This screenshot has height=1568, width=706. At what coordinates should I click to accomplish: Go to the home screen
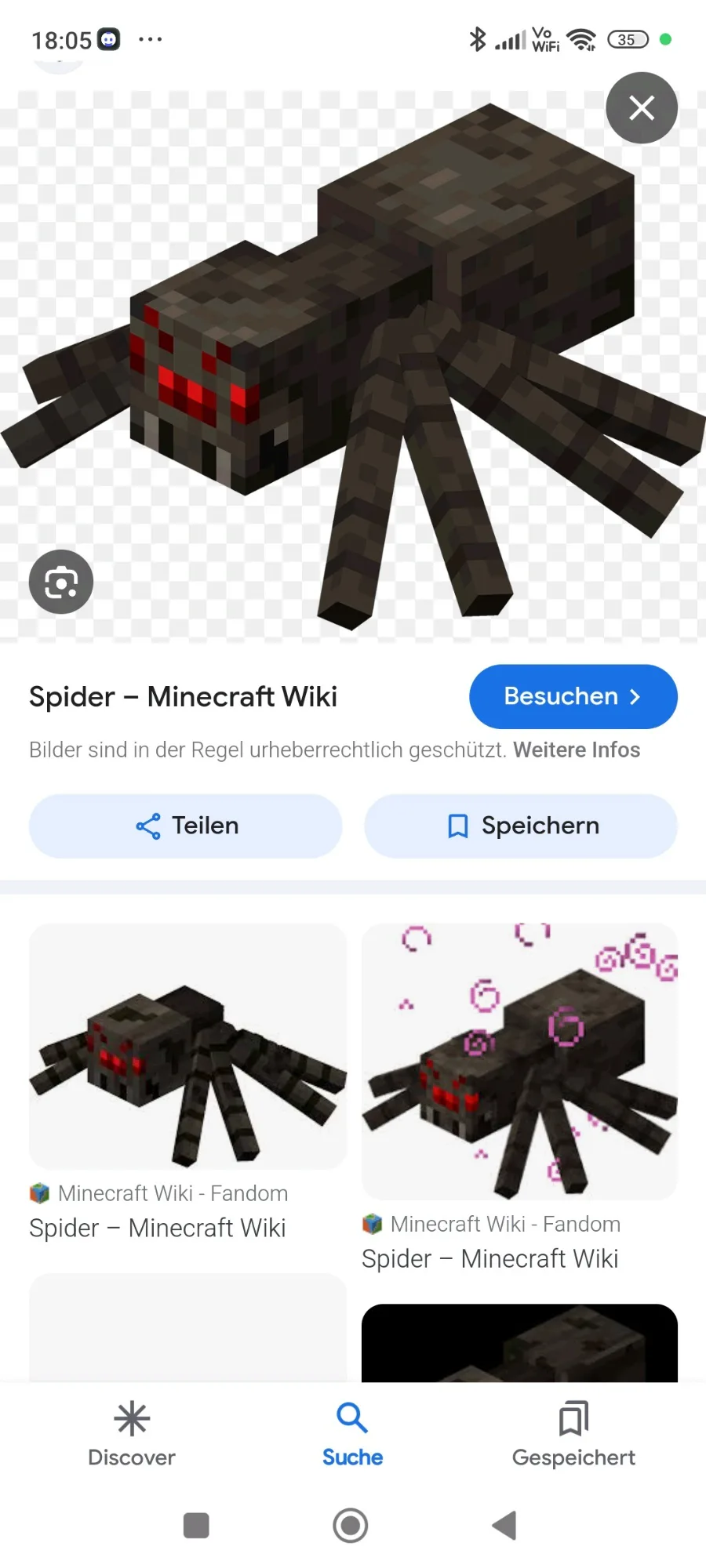tap(351, 1526)
